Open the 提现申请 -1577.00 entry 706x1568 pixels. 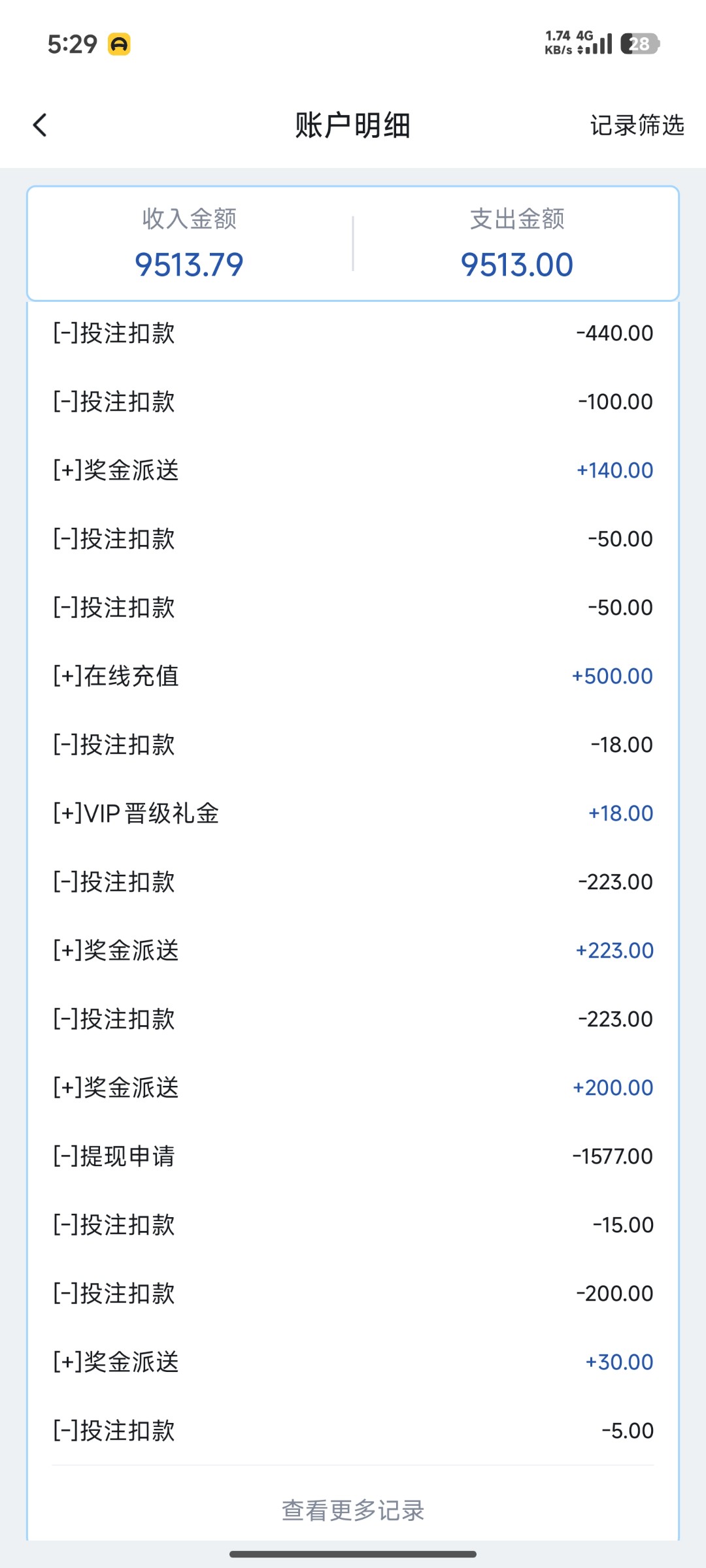click(x=353, y=1156)
